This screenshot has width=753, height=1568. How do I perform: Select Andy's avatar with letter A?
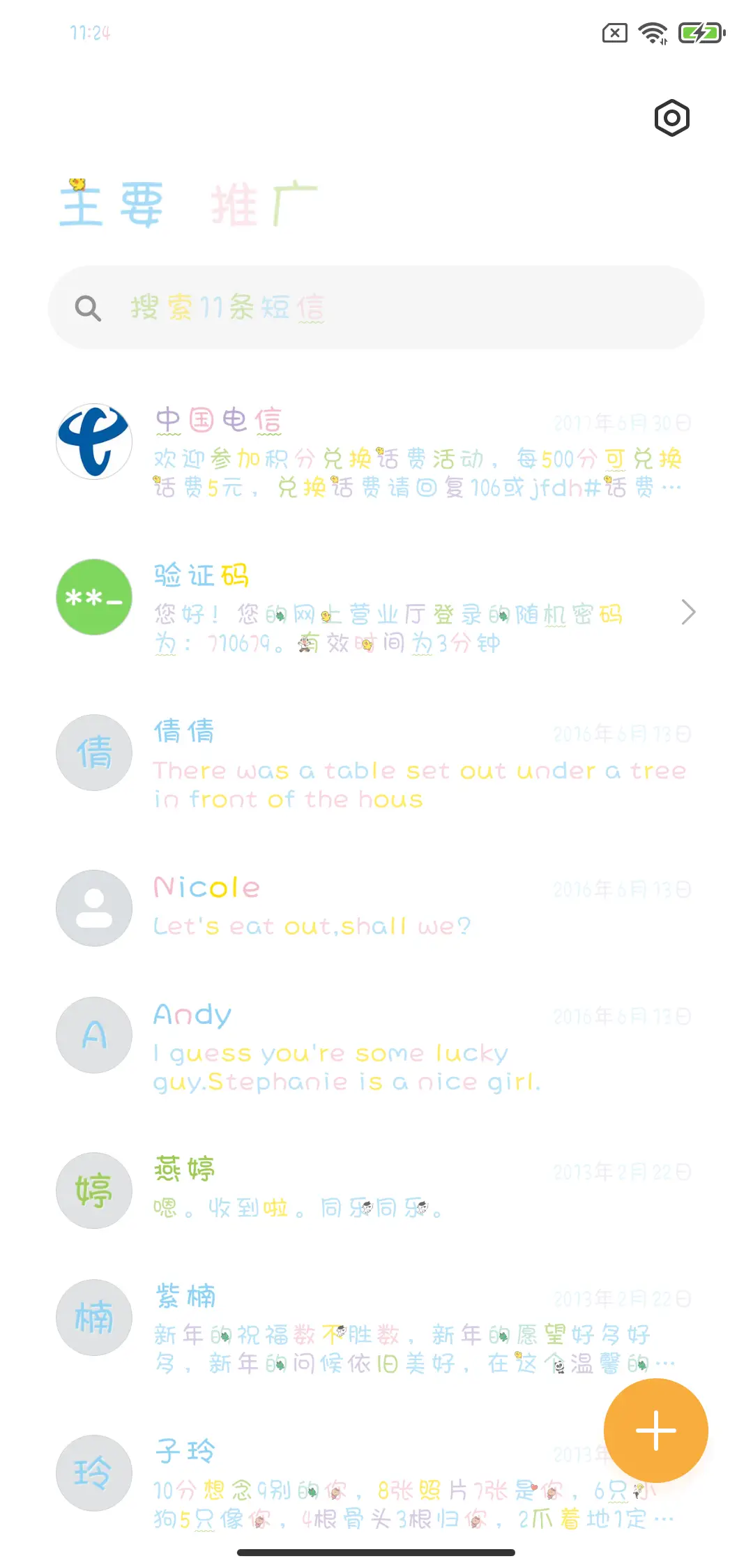coord(93,1035)
